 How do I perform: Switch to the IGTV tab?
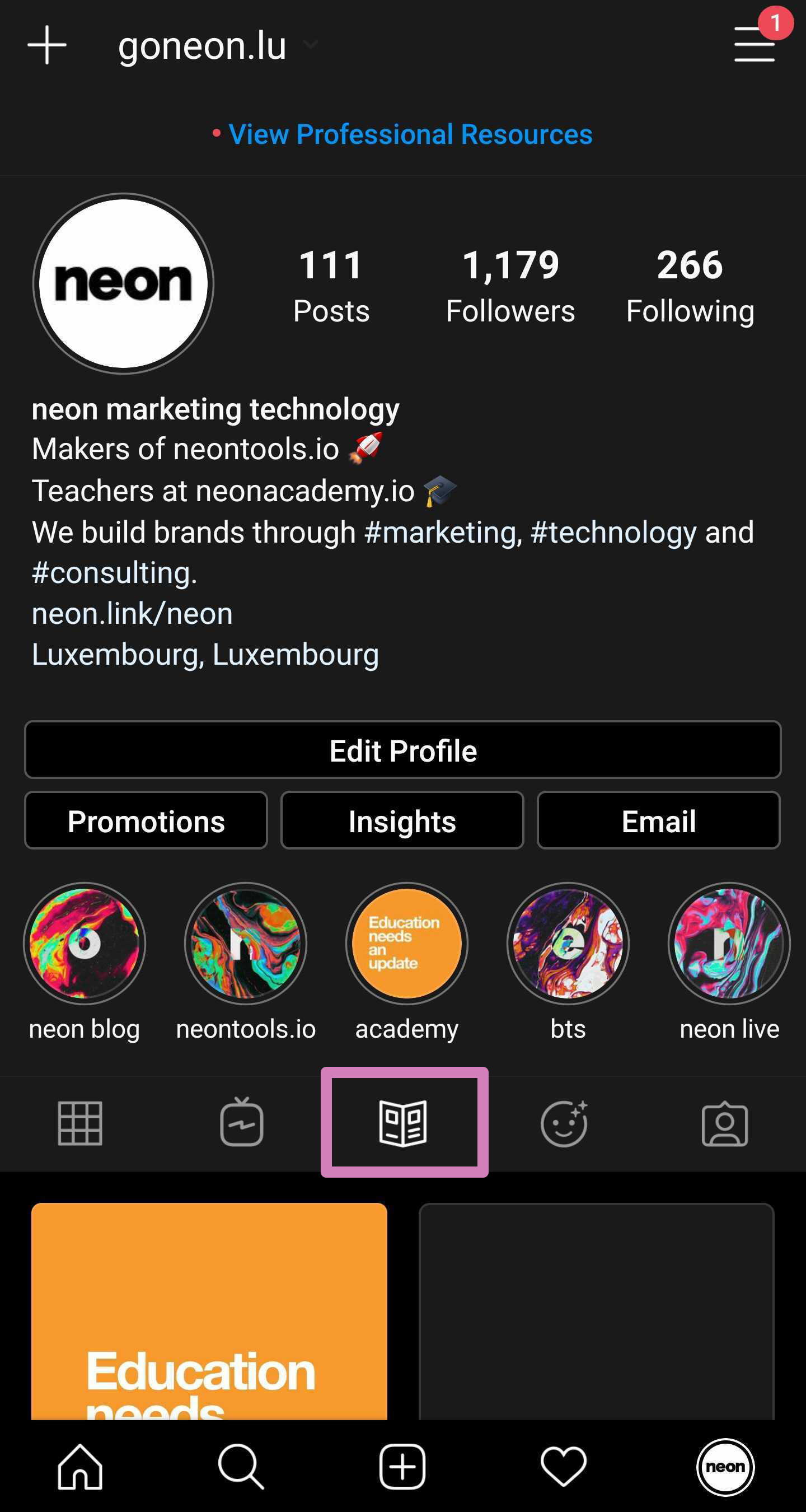pos(242,1122)
